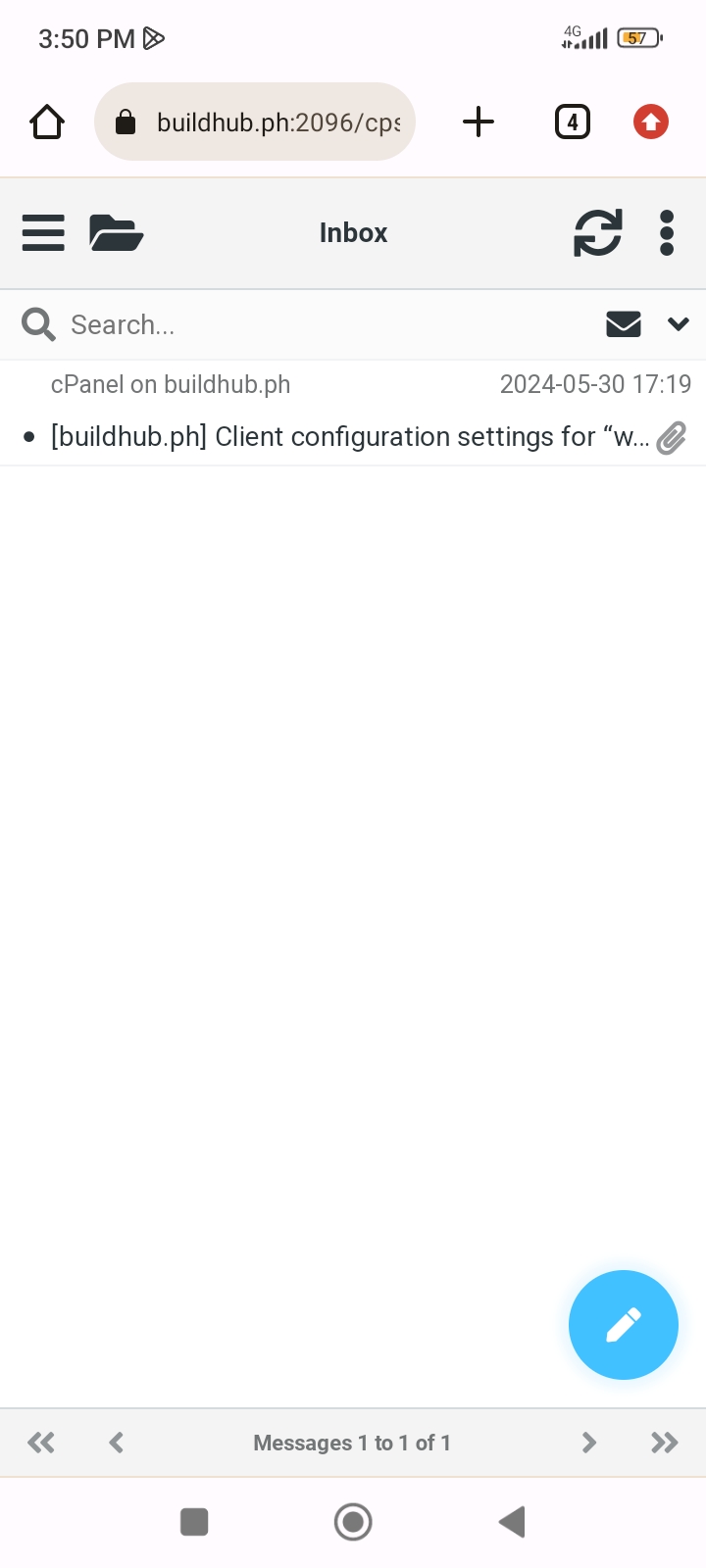Compose a new message

pyautogui.click(x=624, y=1325)
